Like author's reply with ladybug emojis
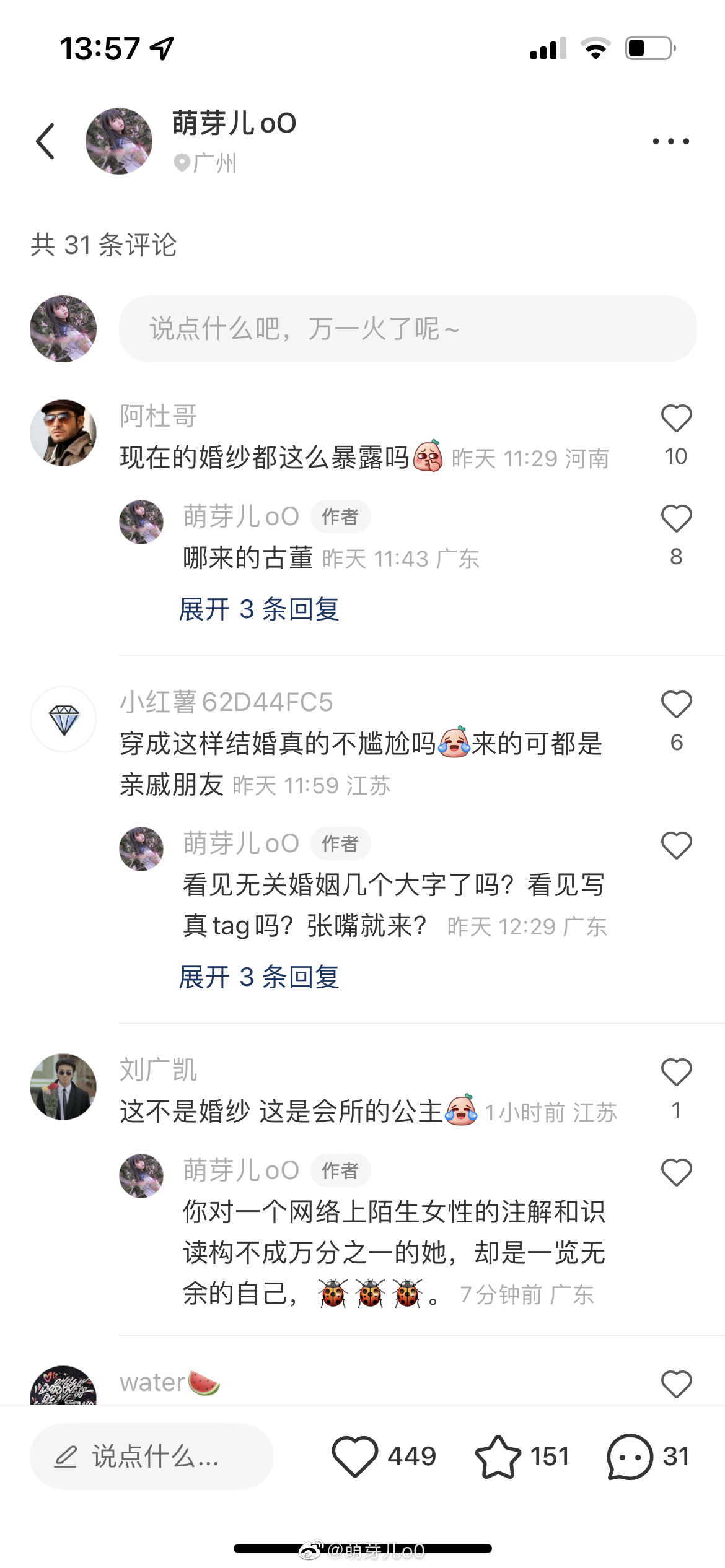The image size is (725, 1568). [676, 1173]
